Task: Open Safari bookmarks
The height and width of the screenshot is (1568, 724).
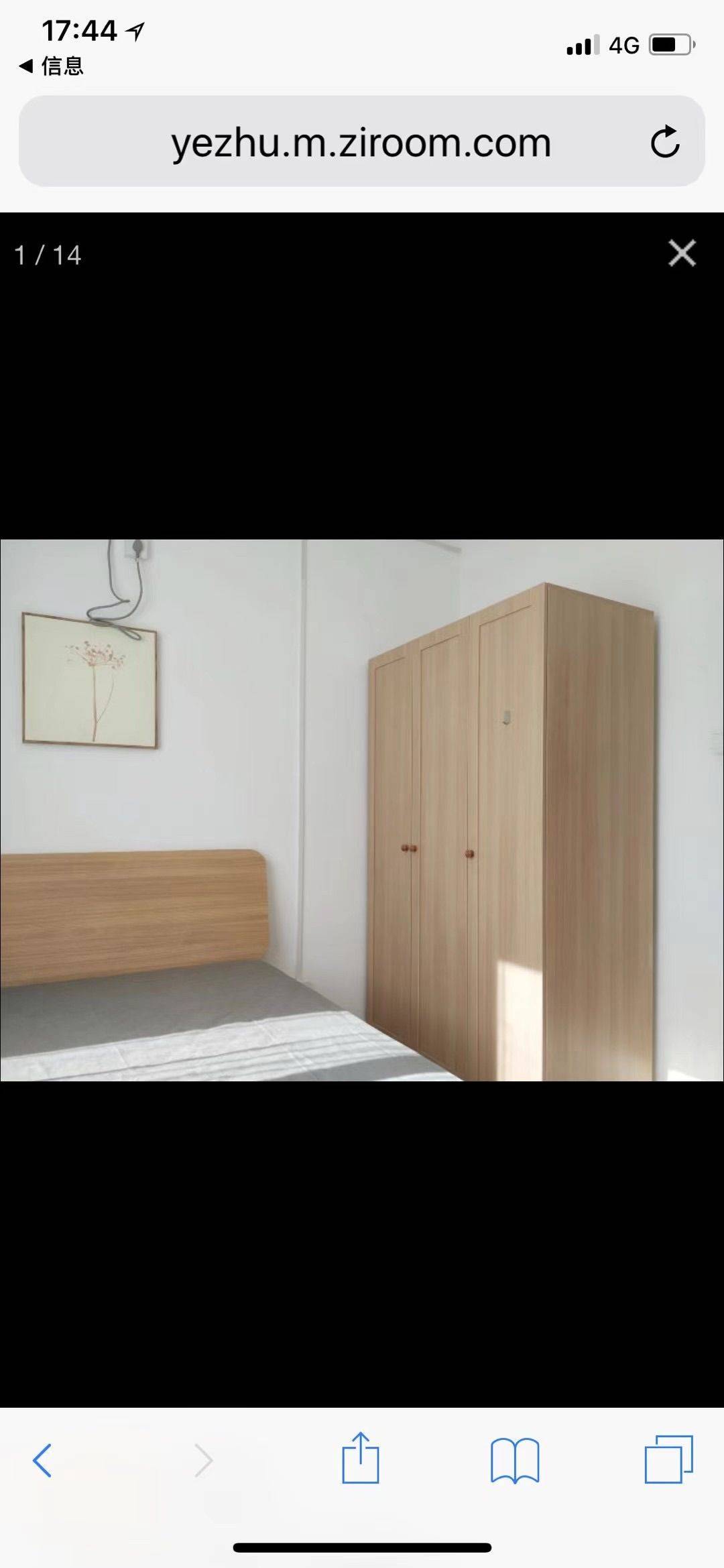Action: click(x=515, y=1459)
